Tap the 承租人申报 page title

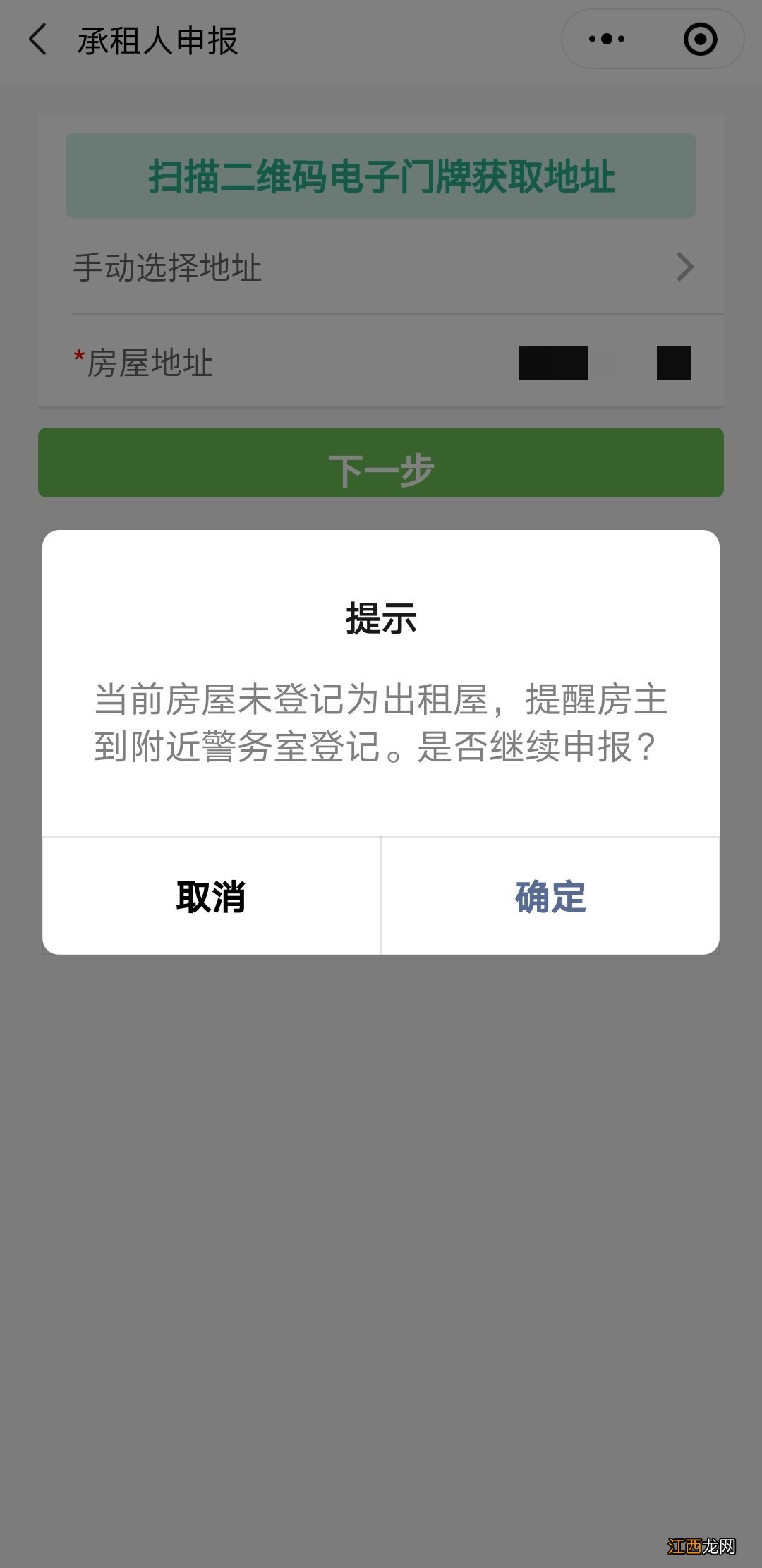coord(157,40)
